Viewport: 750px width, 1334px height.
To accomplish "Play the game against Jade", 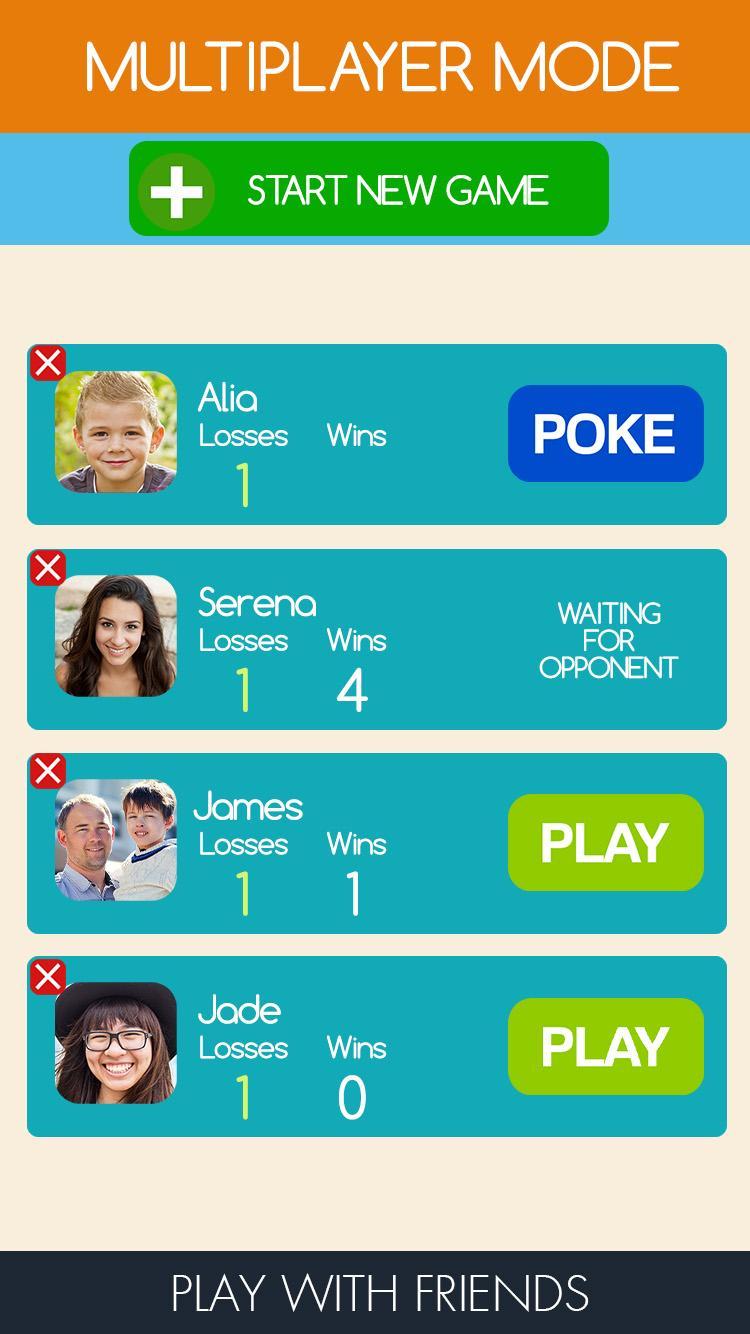I will (x=606, y=1046).
